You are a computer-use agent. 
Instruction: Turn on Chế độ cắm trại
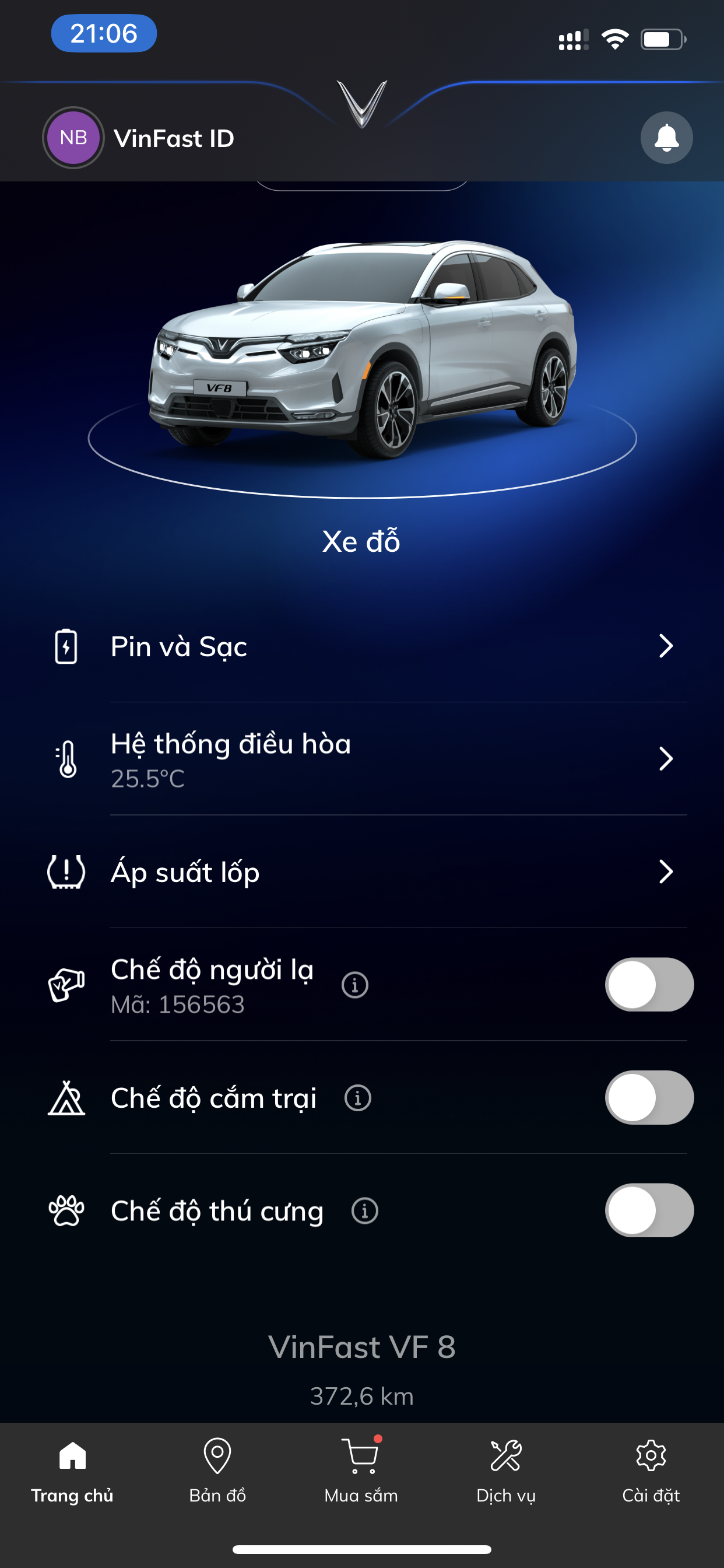(x=649, y=1097)
